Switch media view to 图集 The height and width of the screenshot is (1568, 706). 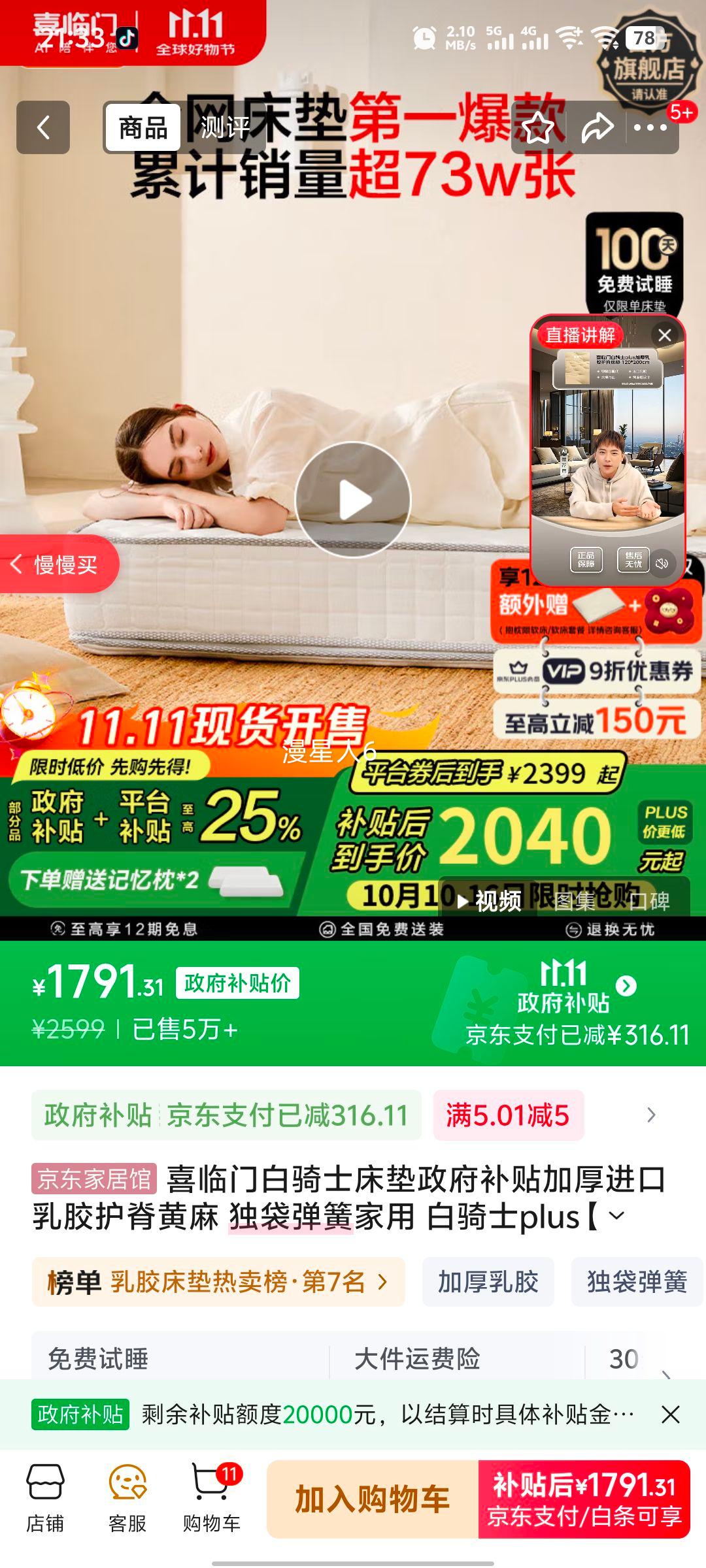tap(574, 902)
